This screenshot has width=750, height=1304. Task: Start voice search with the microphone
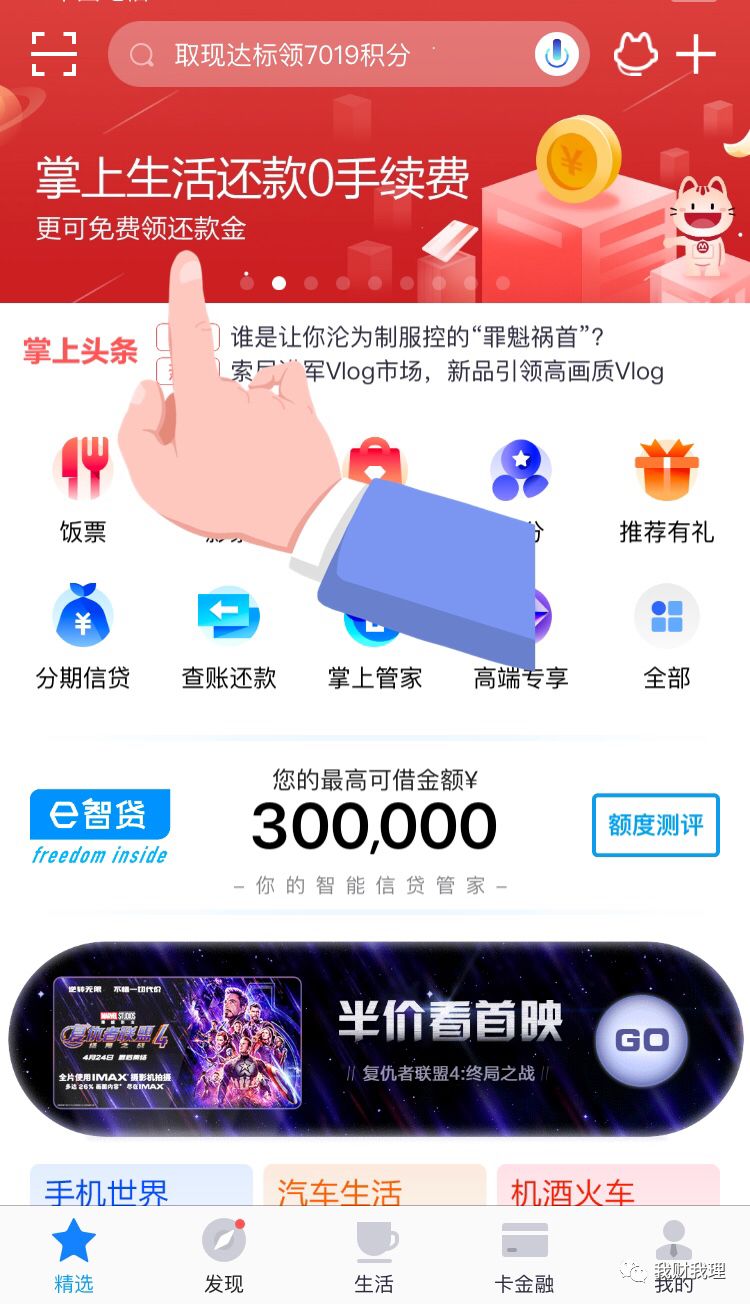[x=557, y=54]
